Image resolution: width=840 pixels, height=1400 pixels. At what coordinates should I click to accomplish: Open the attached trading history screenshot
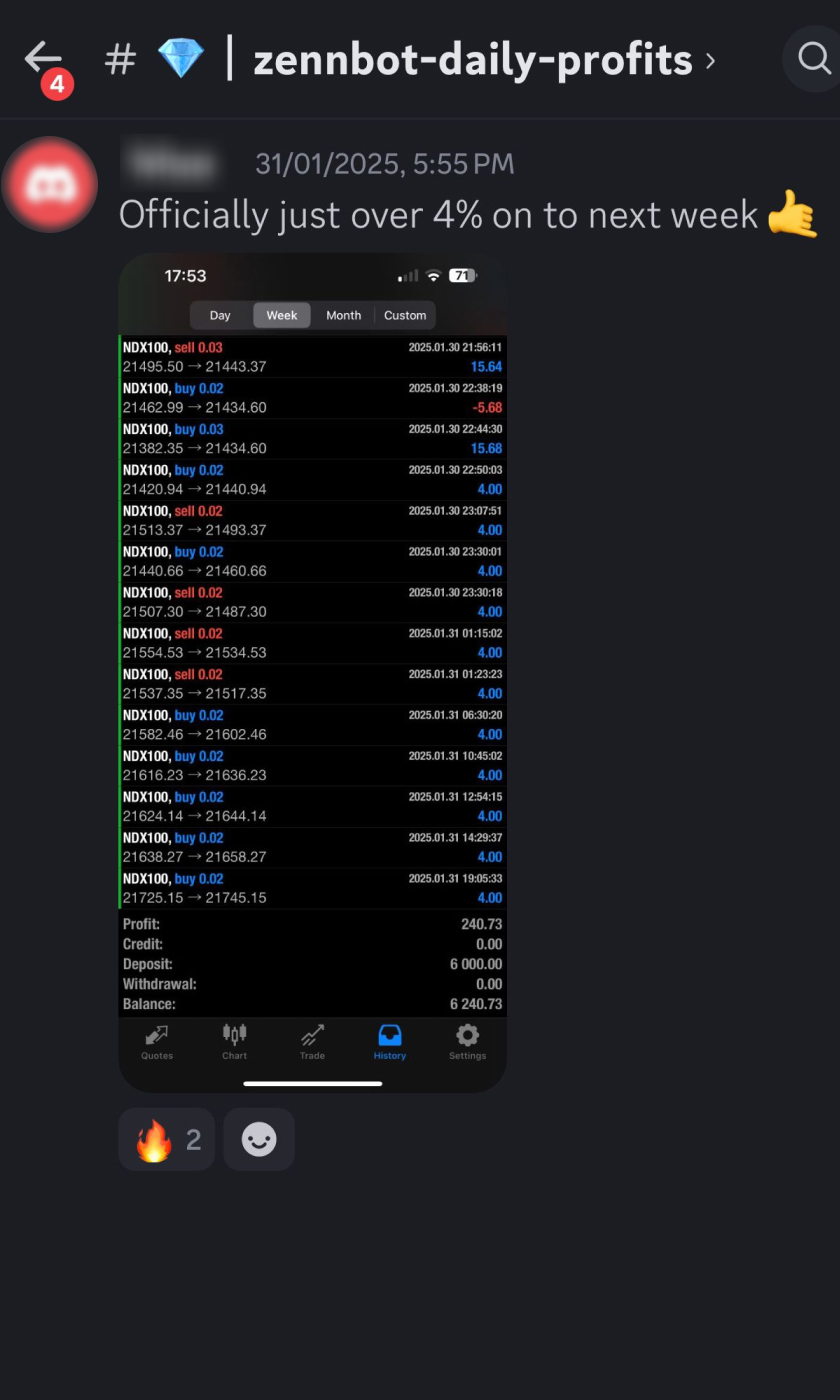[x=312, y=672]
